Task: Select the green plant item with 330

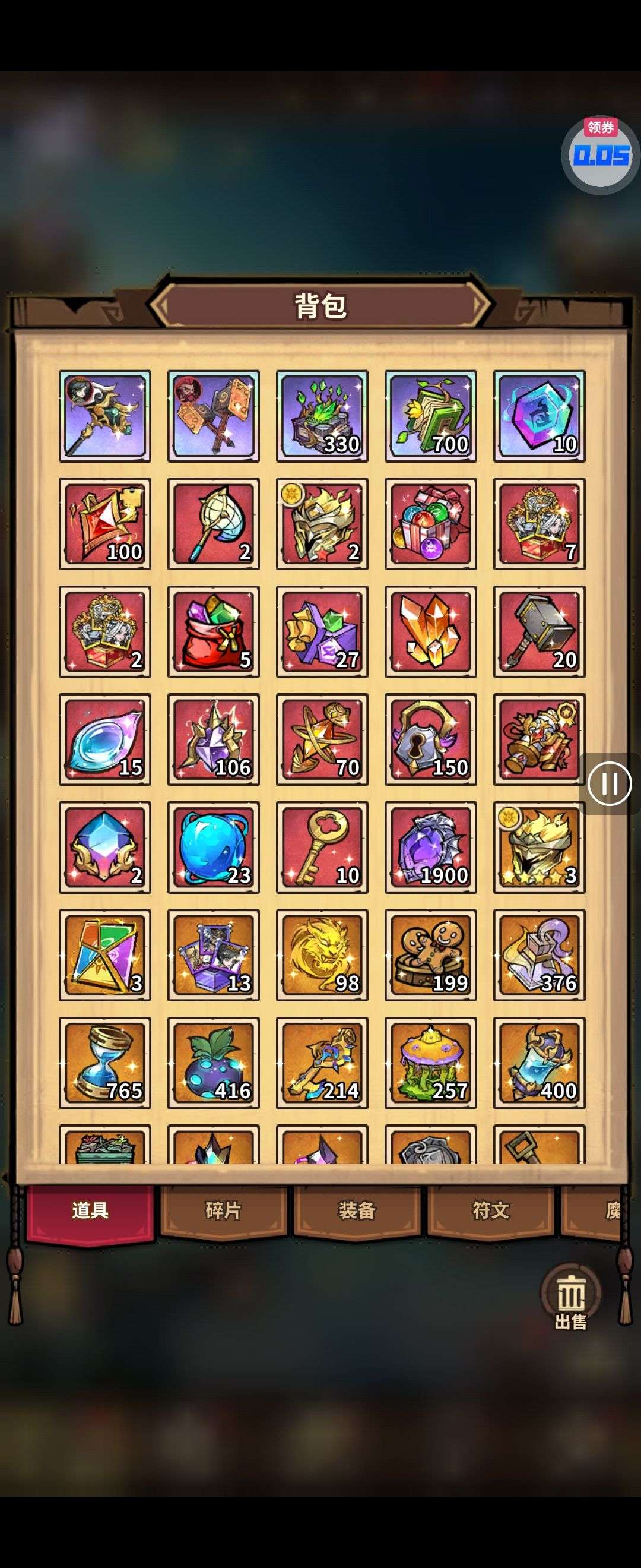Action: [322, 416]
